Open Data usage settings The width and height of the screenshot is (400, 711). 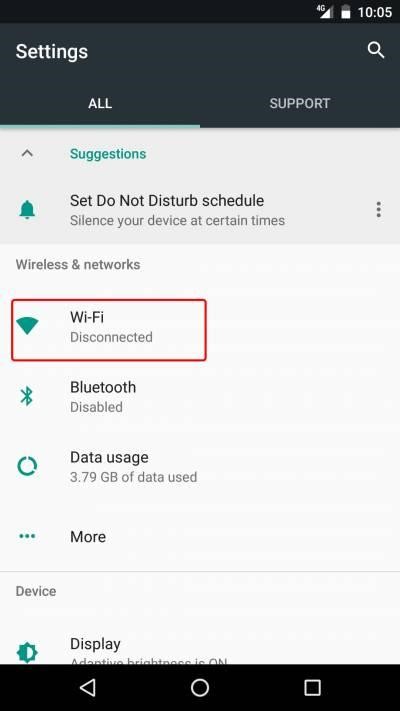(200, 467)
